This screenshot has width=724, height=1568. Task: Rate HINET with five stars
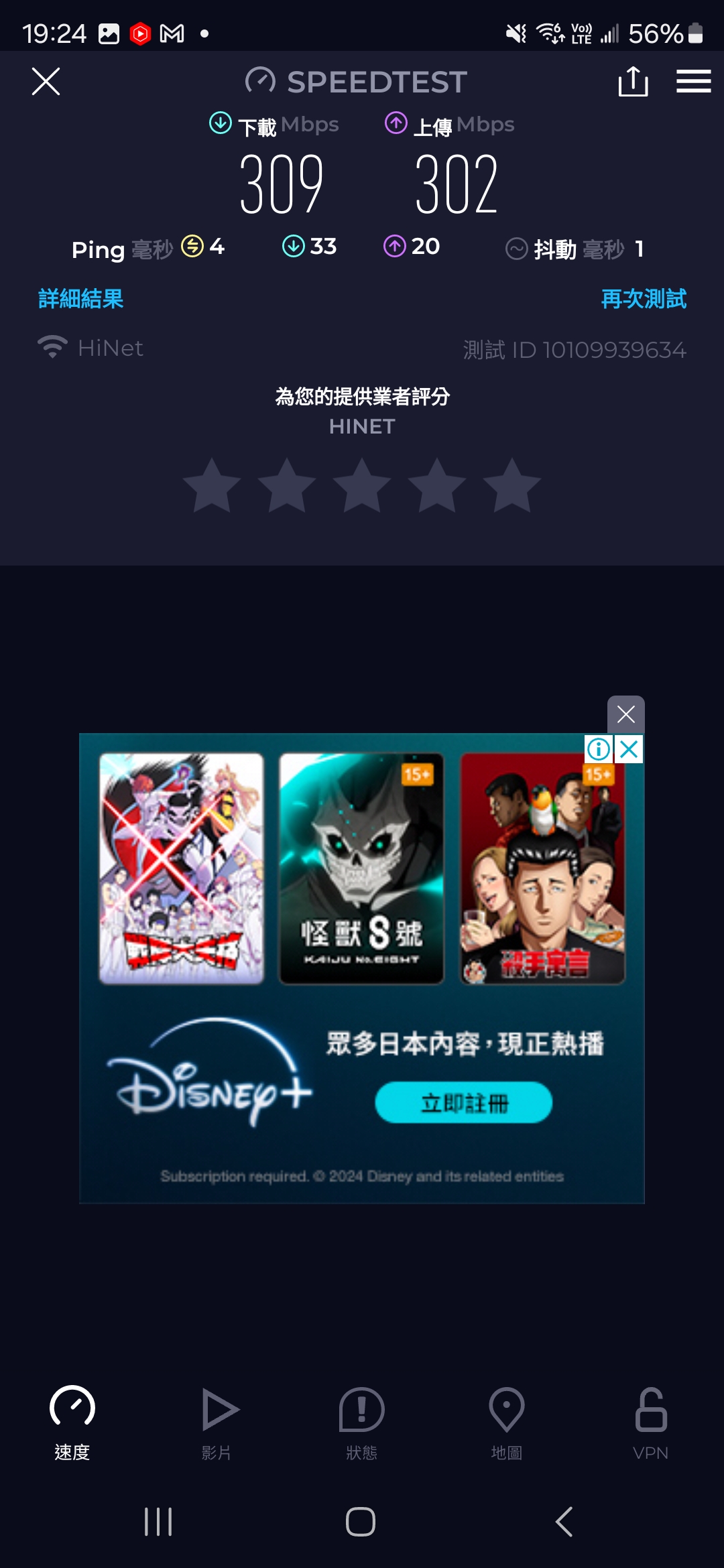[x=512, y=486]
